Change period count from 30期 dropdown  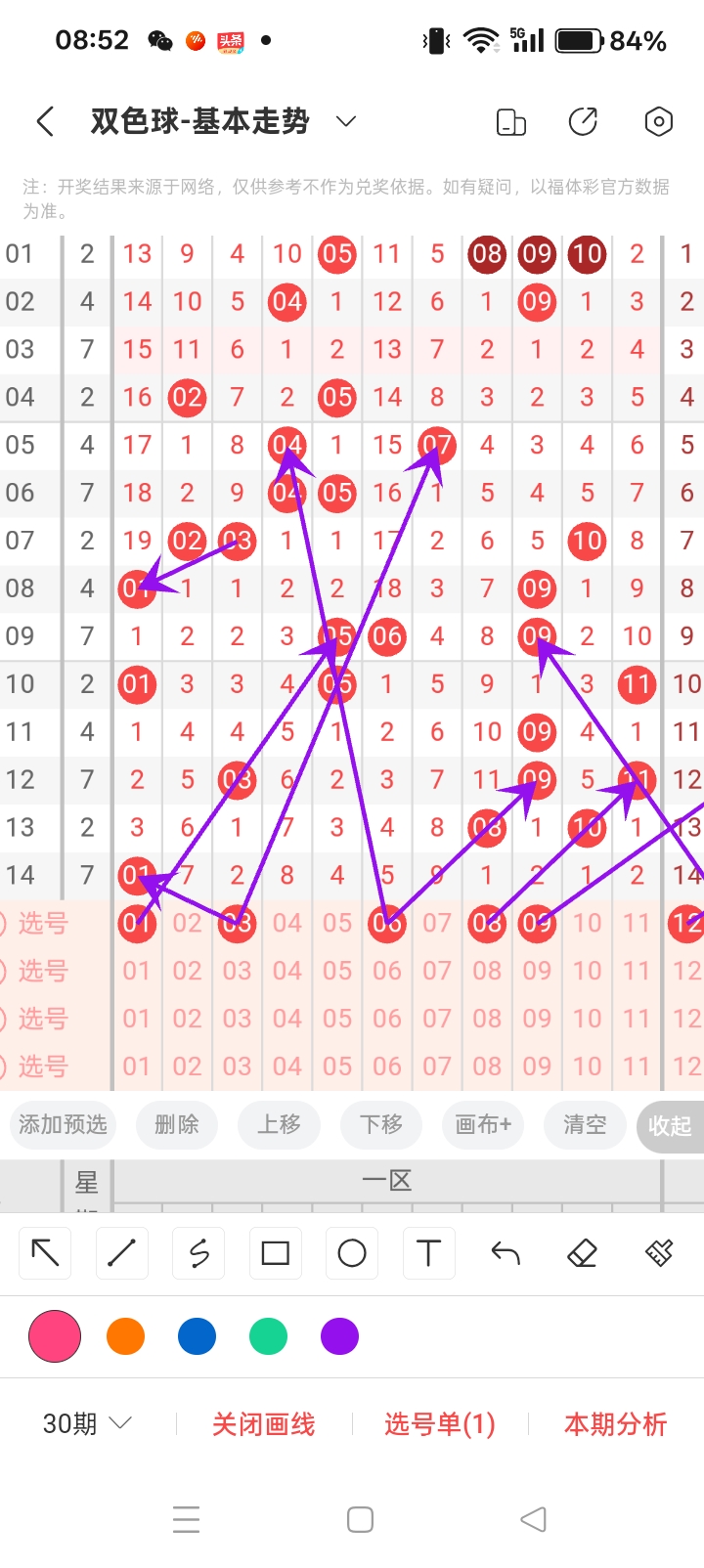(x=87, y=1423)
